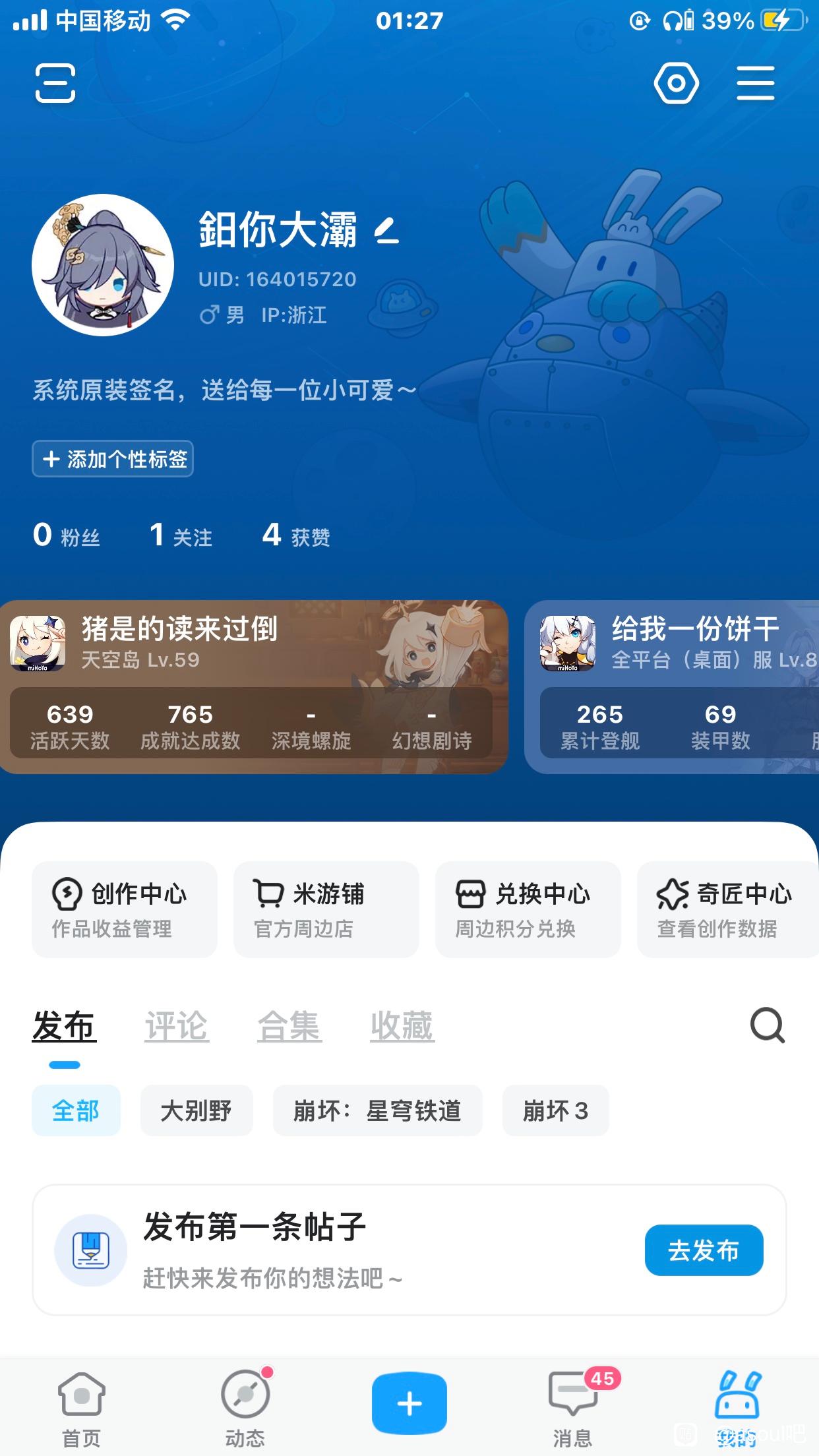The width and height of the screenshot is (819, 1456).
Task: Open 奇匠中心
Action: [725, 909]
